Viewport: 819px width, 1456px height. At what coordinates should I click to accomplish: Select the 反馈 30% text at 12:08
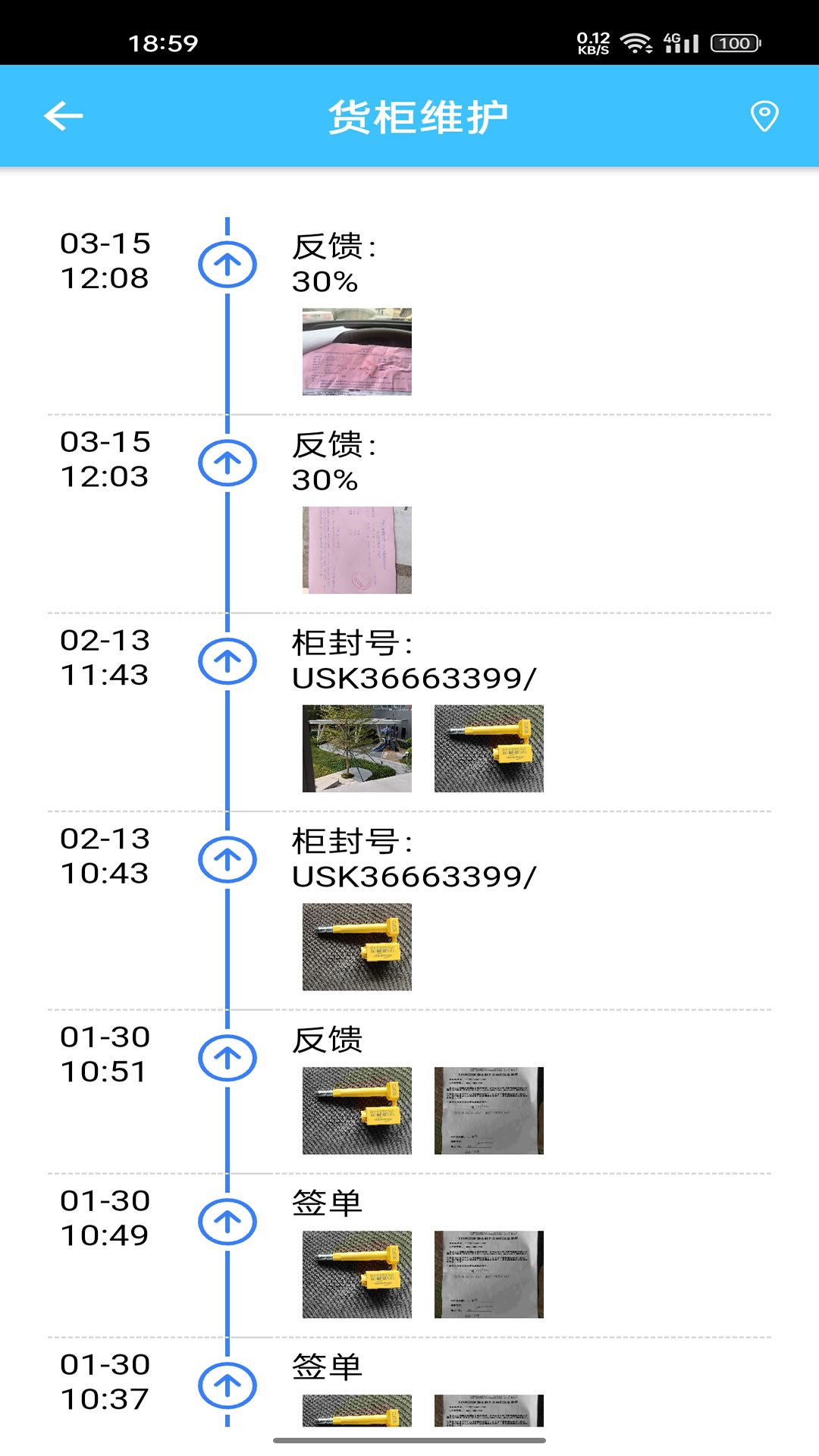(x=326, y=262)
